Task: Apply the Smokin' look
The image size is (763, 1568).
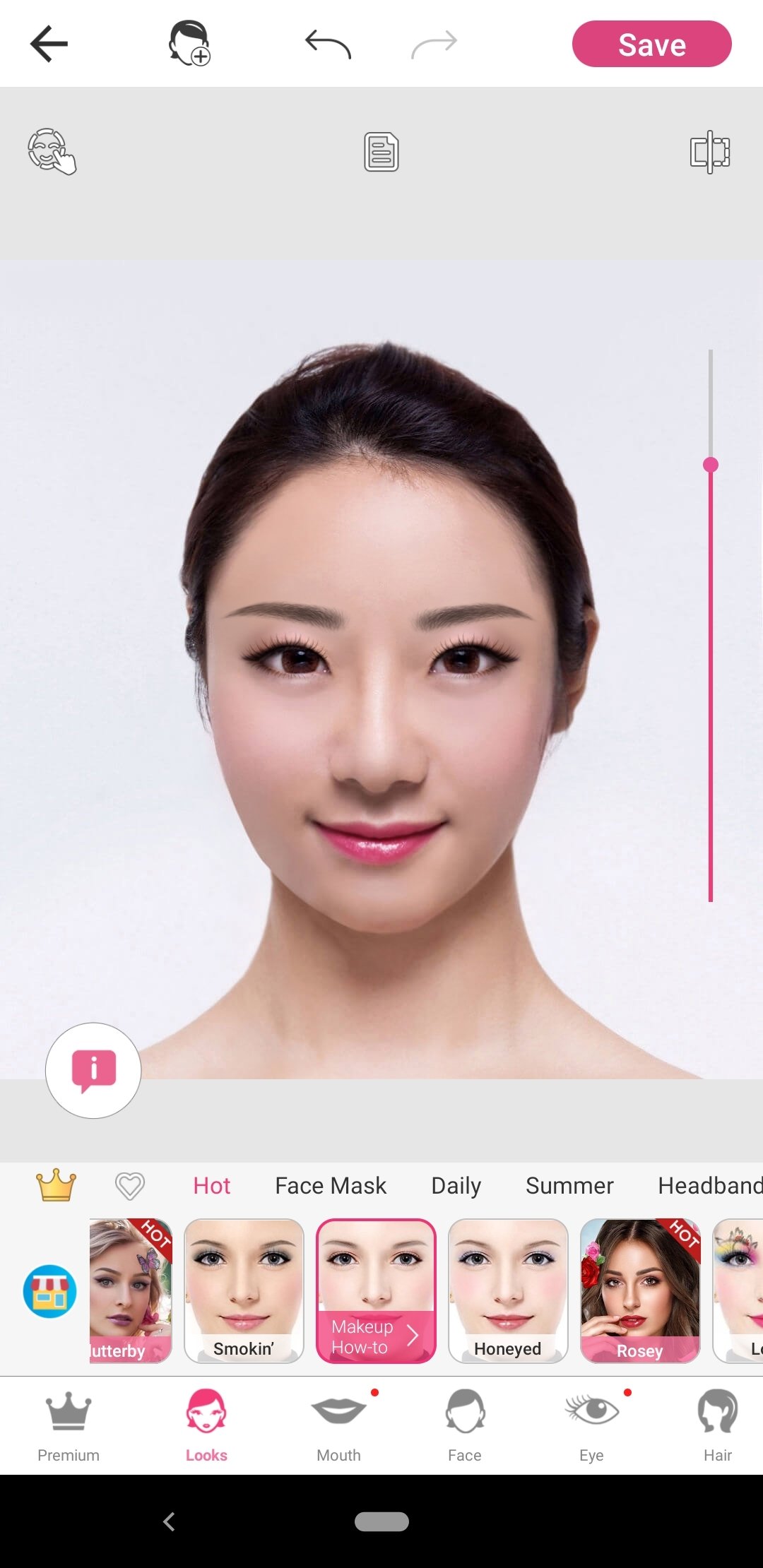Action: point(244,1291)
